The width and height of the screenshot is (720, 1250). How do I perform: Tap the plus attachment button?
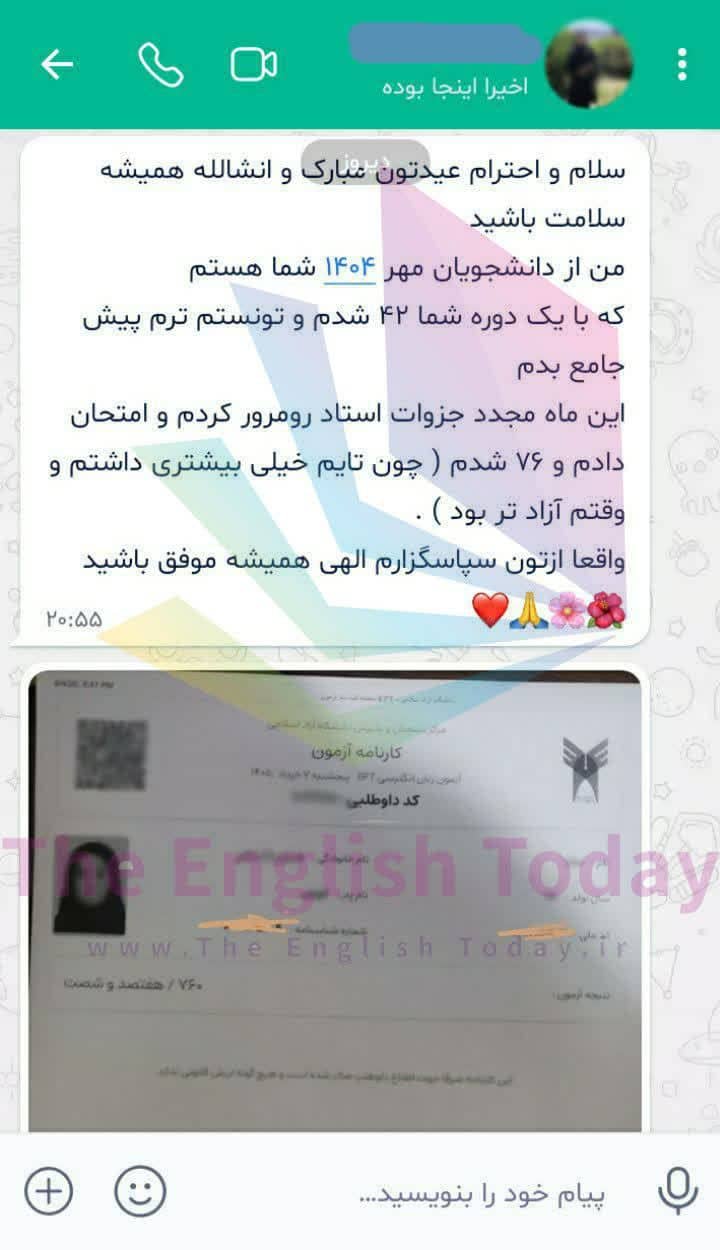click(48, 1191)
